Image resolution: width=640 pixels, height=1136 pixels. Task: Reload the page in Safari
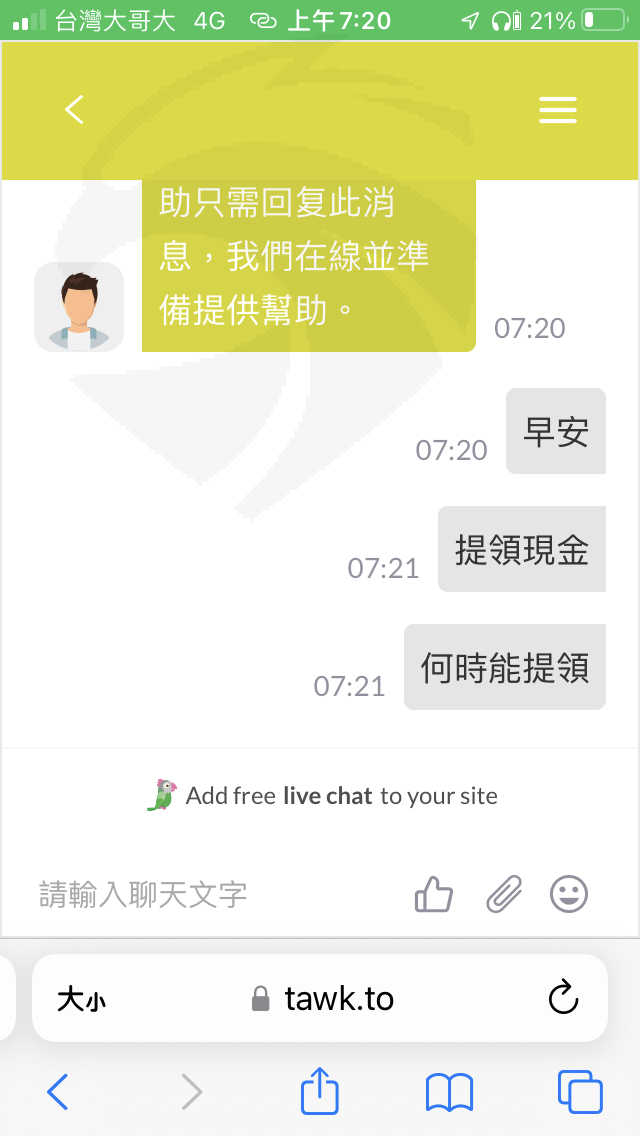click(x=563, y=998)
